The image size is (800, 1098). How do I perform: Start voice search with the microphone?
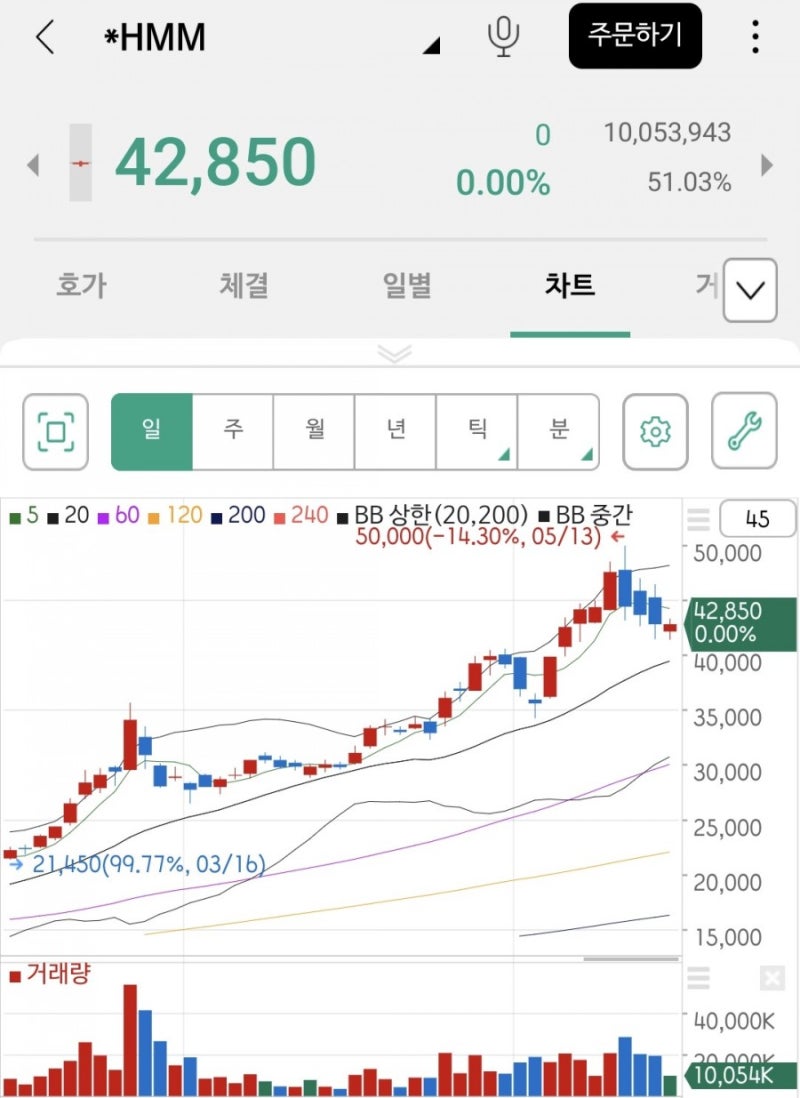point(503,37)
